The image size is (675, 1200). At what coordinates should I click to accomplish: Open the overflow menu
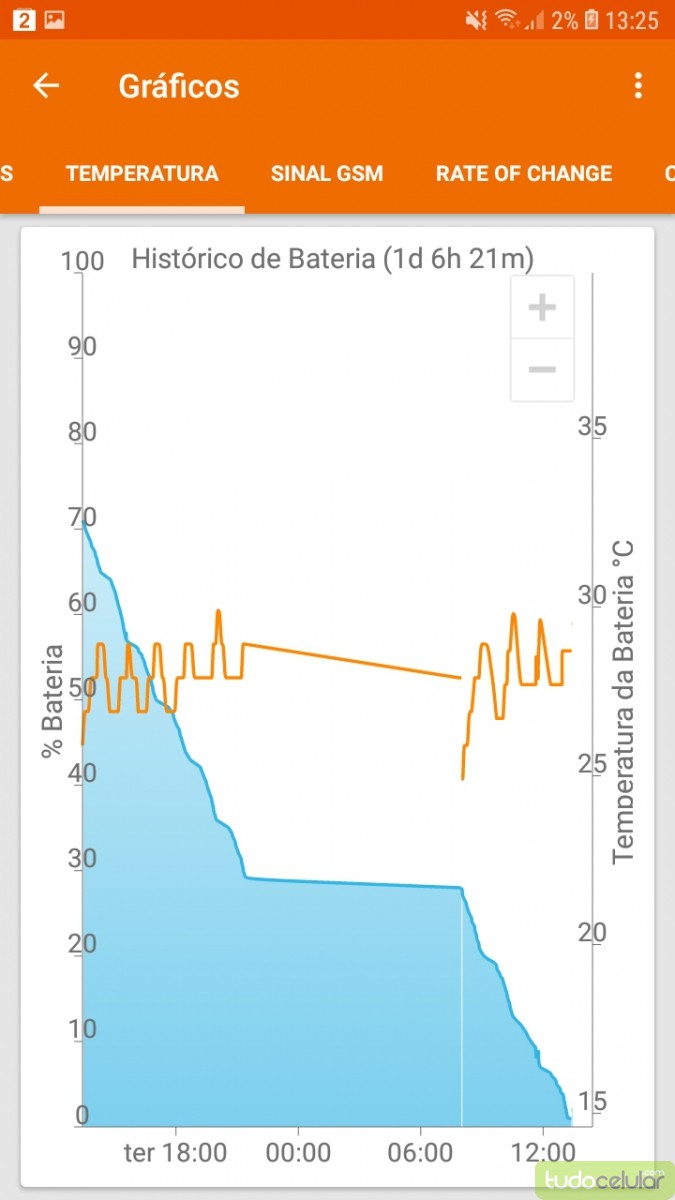(x=638, y=86)
